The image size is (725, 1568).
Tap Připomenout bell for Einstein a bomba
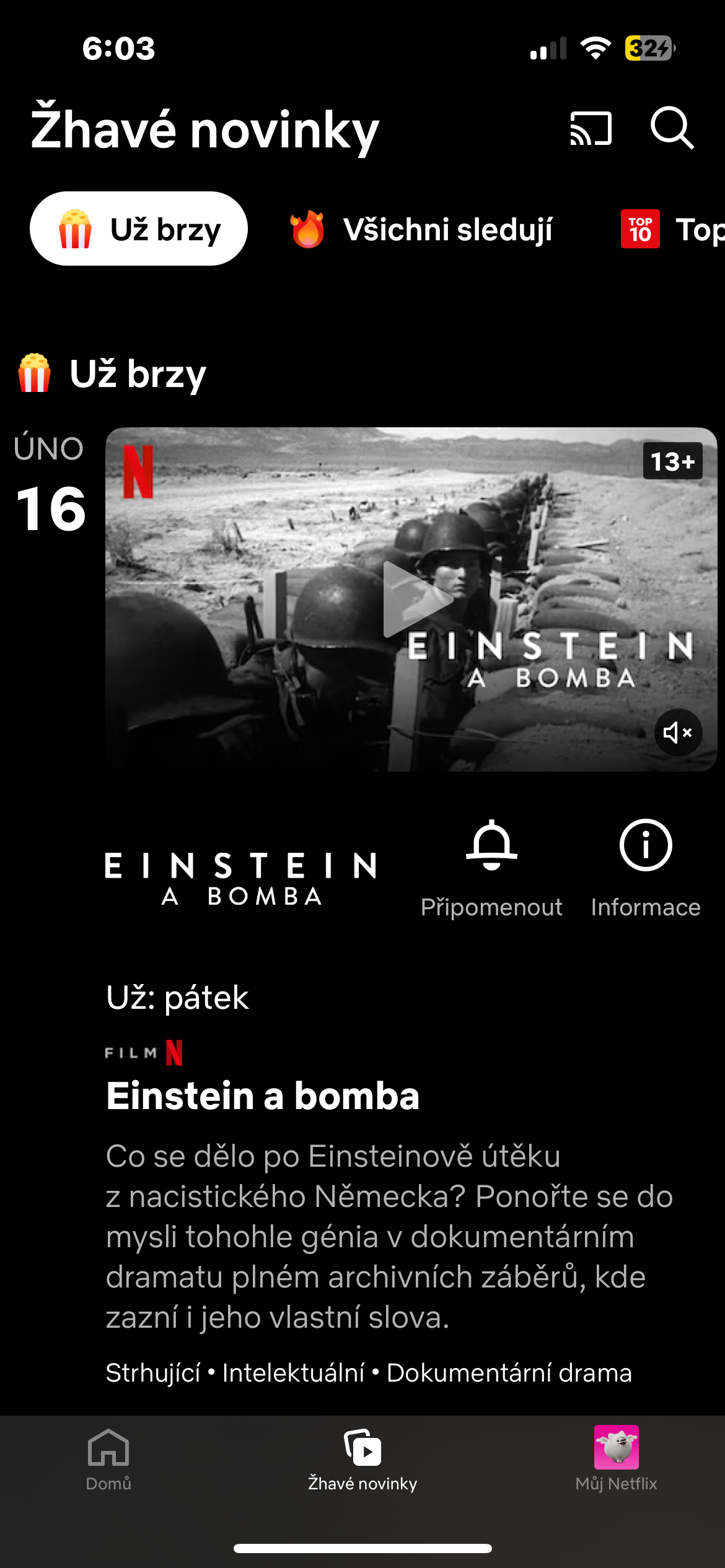(x=491, y=867)
